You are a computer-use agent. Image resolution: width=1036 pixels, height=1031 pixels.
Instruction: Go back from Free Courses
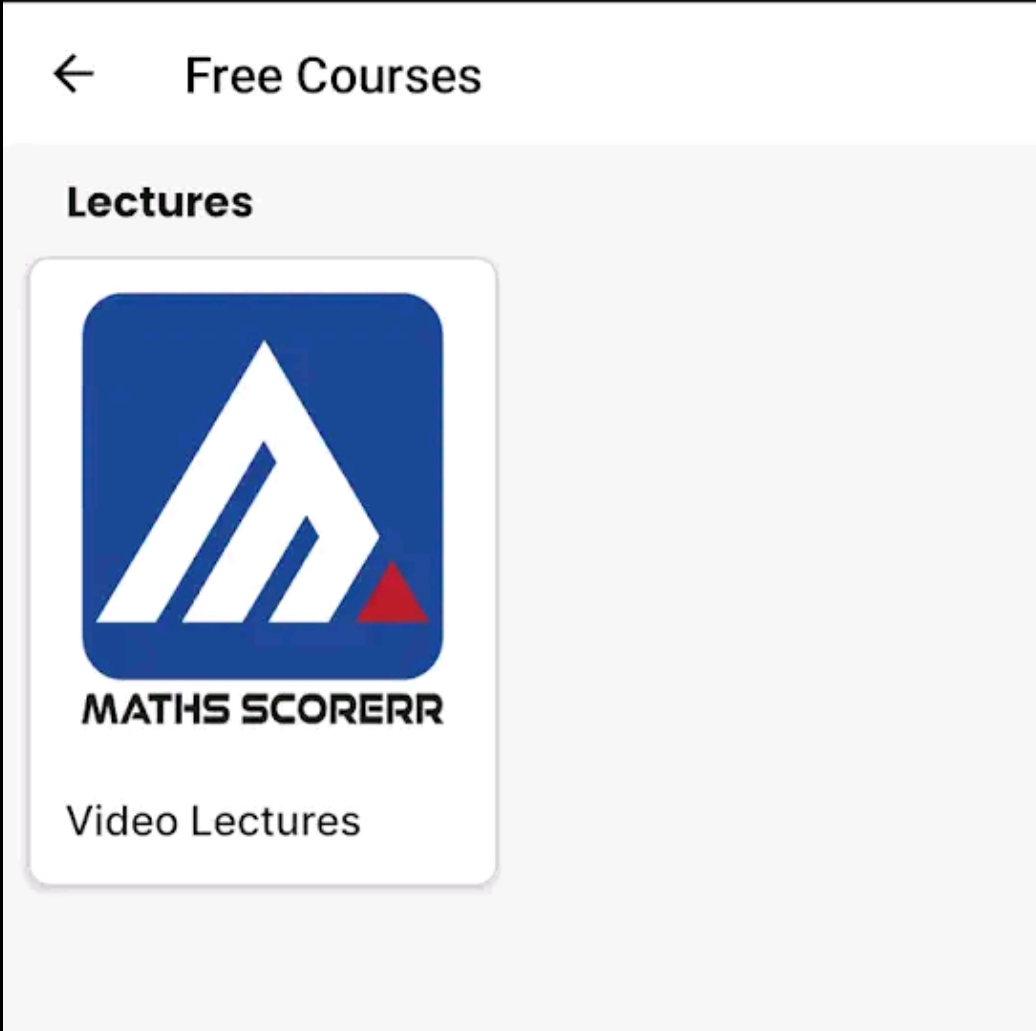coord(73,74)
